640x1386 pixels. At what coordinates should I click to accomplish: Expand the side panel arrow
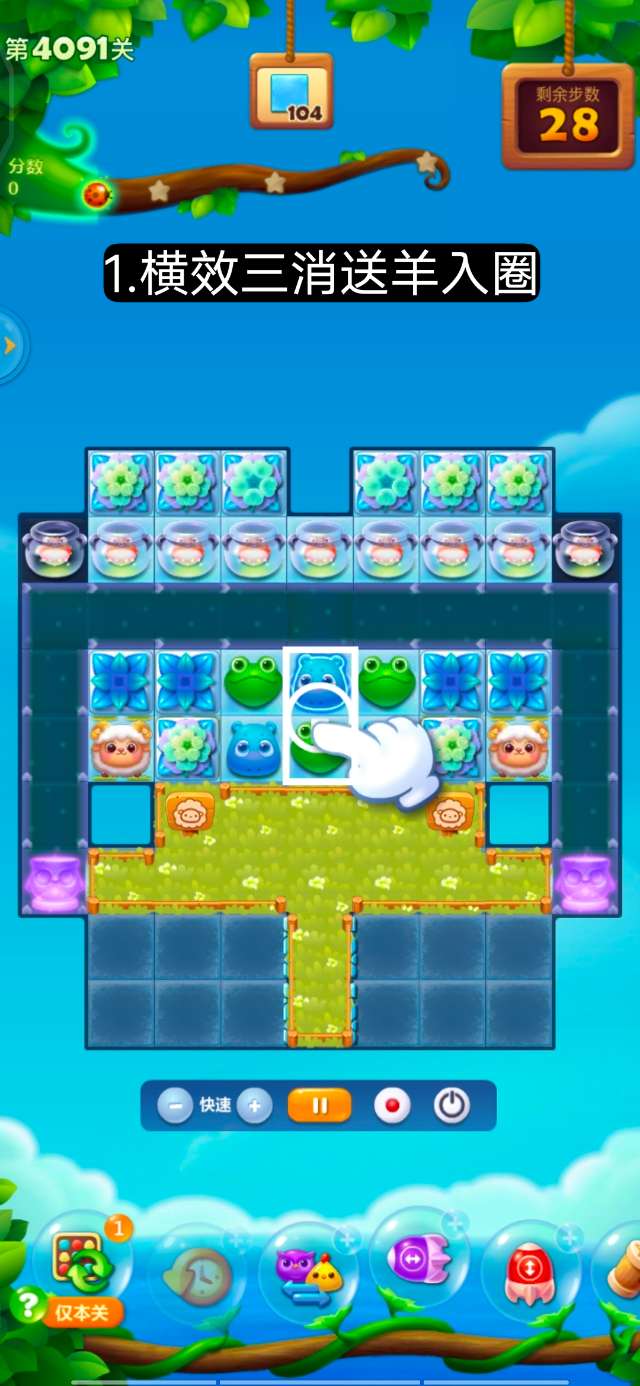click(10, 346)
